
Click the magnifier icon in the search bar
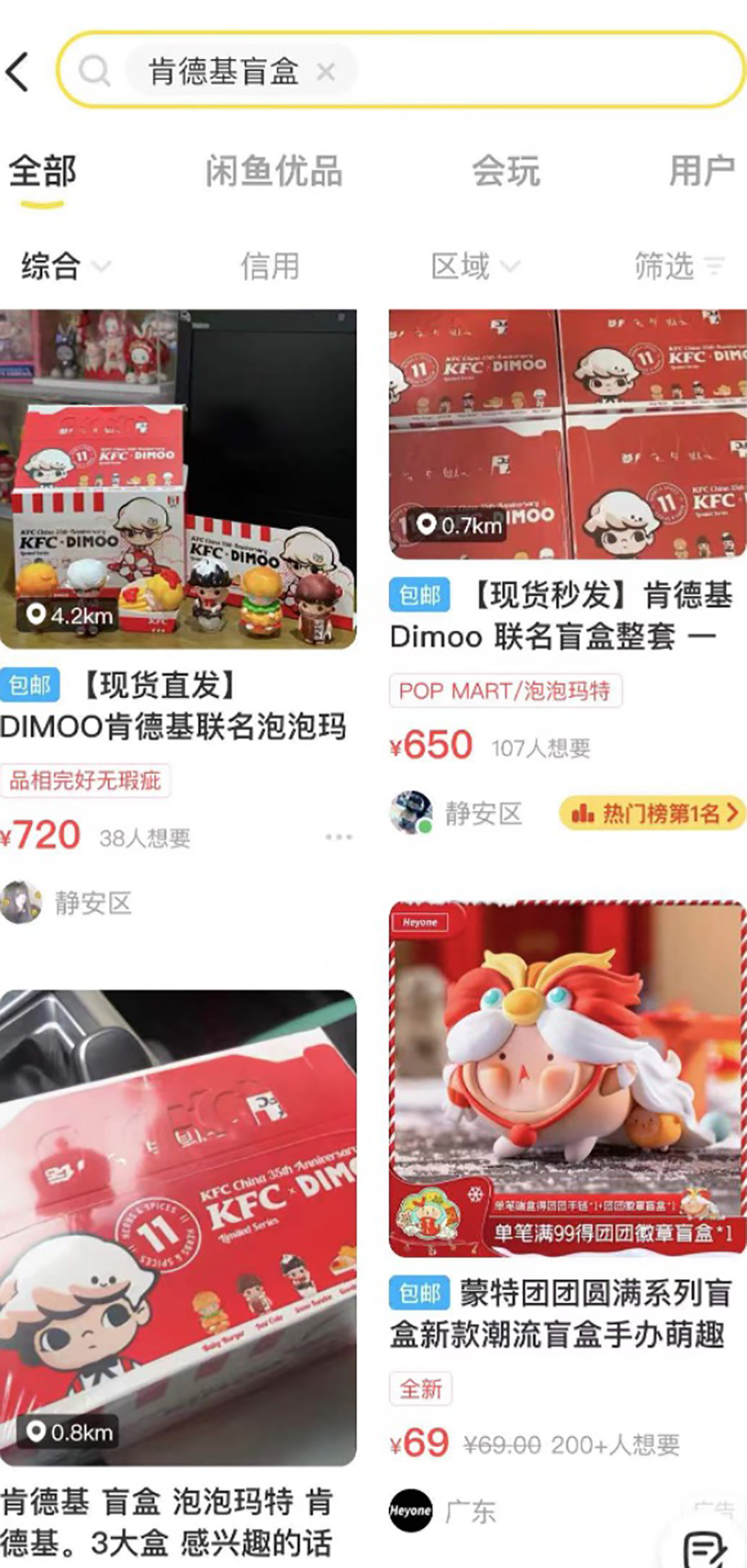click(x=96, y=70)
